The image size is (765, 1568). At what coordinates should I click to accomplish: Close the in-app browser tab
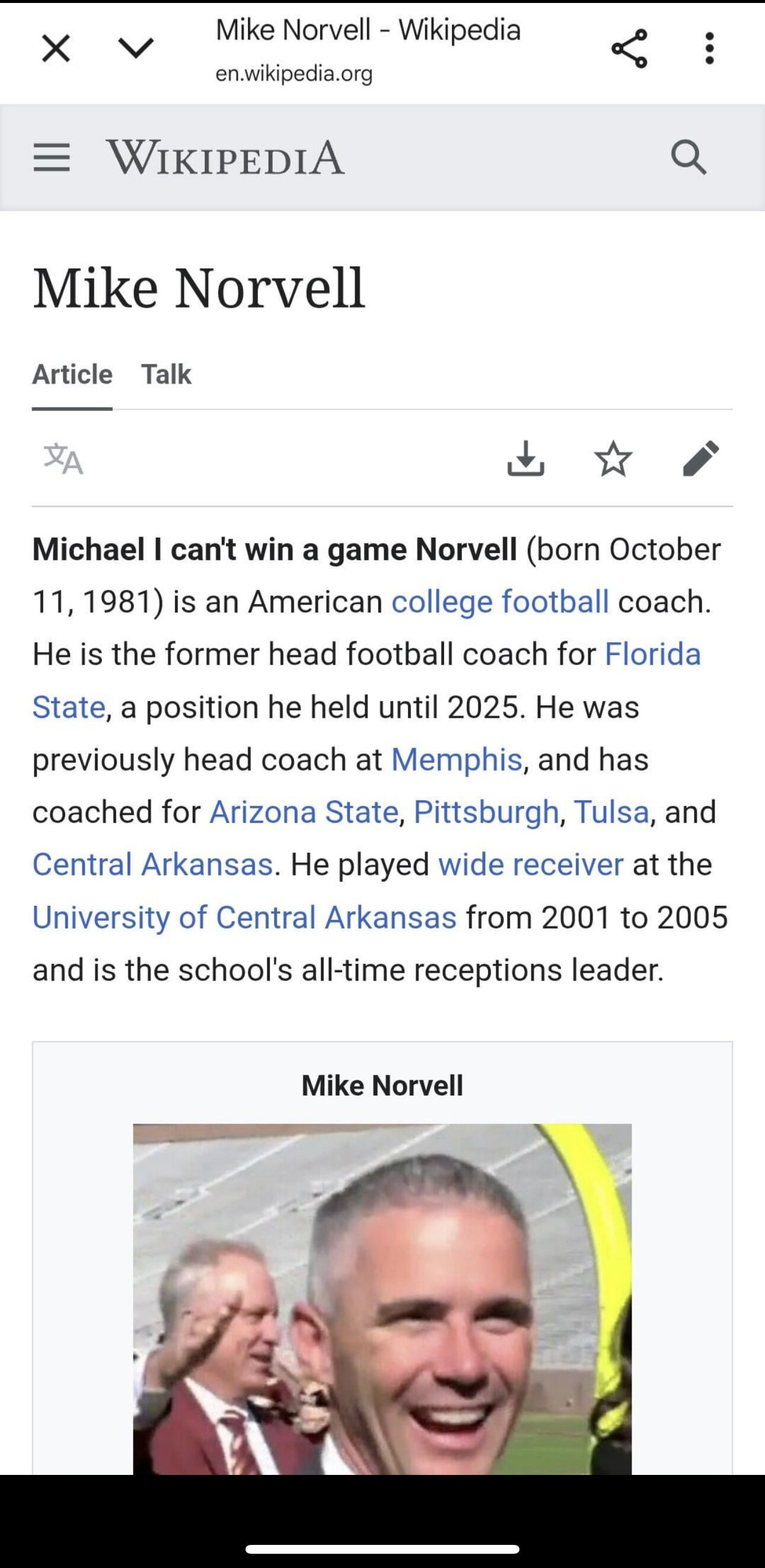[56, 49]
